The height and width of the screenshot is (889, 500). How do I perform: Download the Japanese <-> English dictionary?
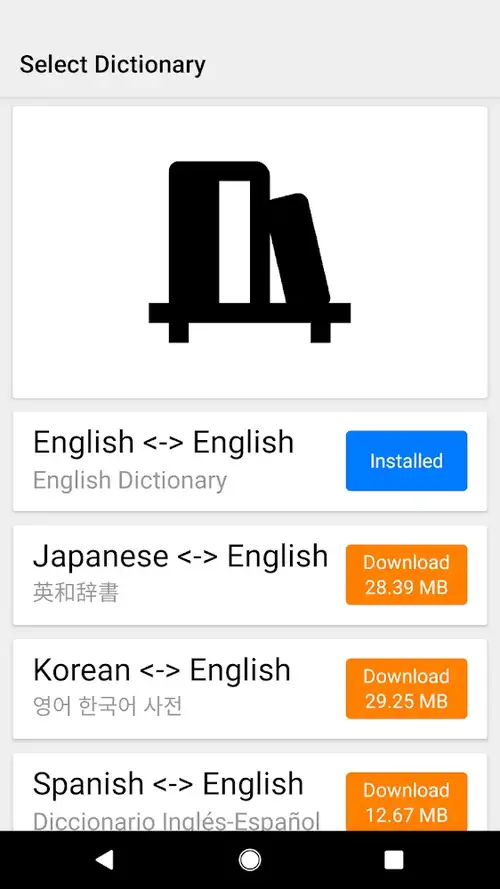coord(406,574)
